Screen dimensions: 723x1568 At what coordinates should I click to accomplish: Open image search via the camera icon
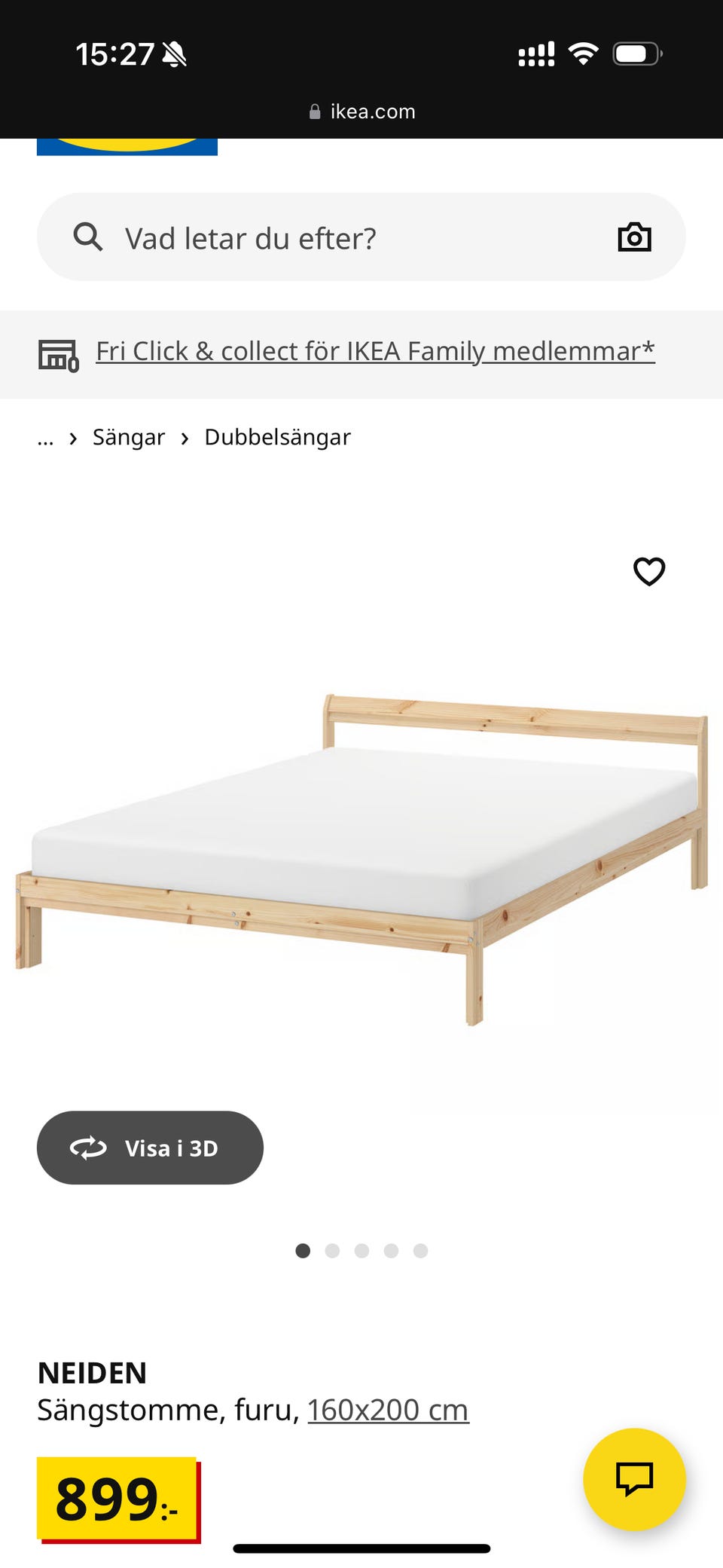pyautogui.click(x=635, y=237)
